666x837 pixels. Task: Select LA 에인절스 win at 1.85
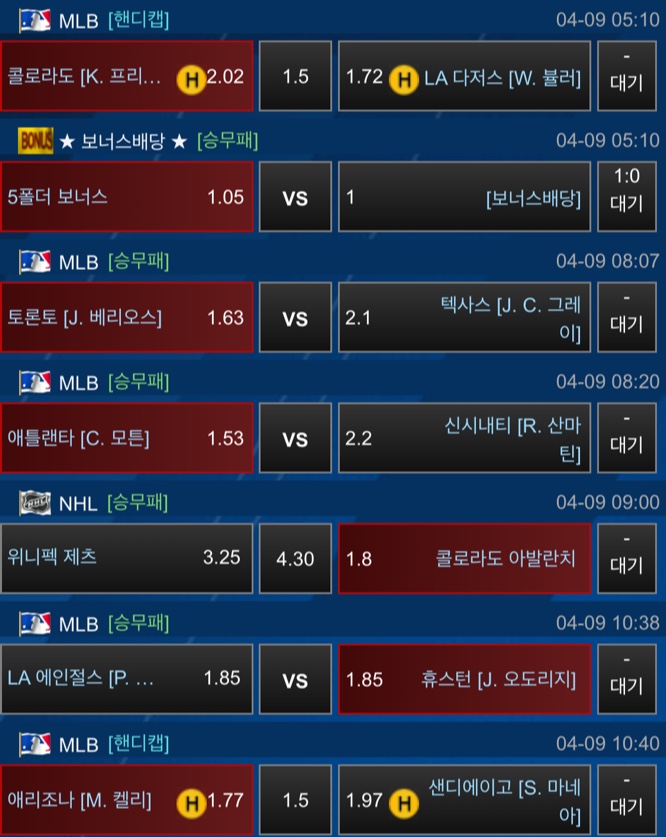pos(126,679)
